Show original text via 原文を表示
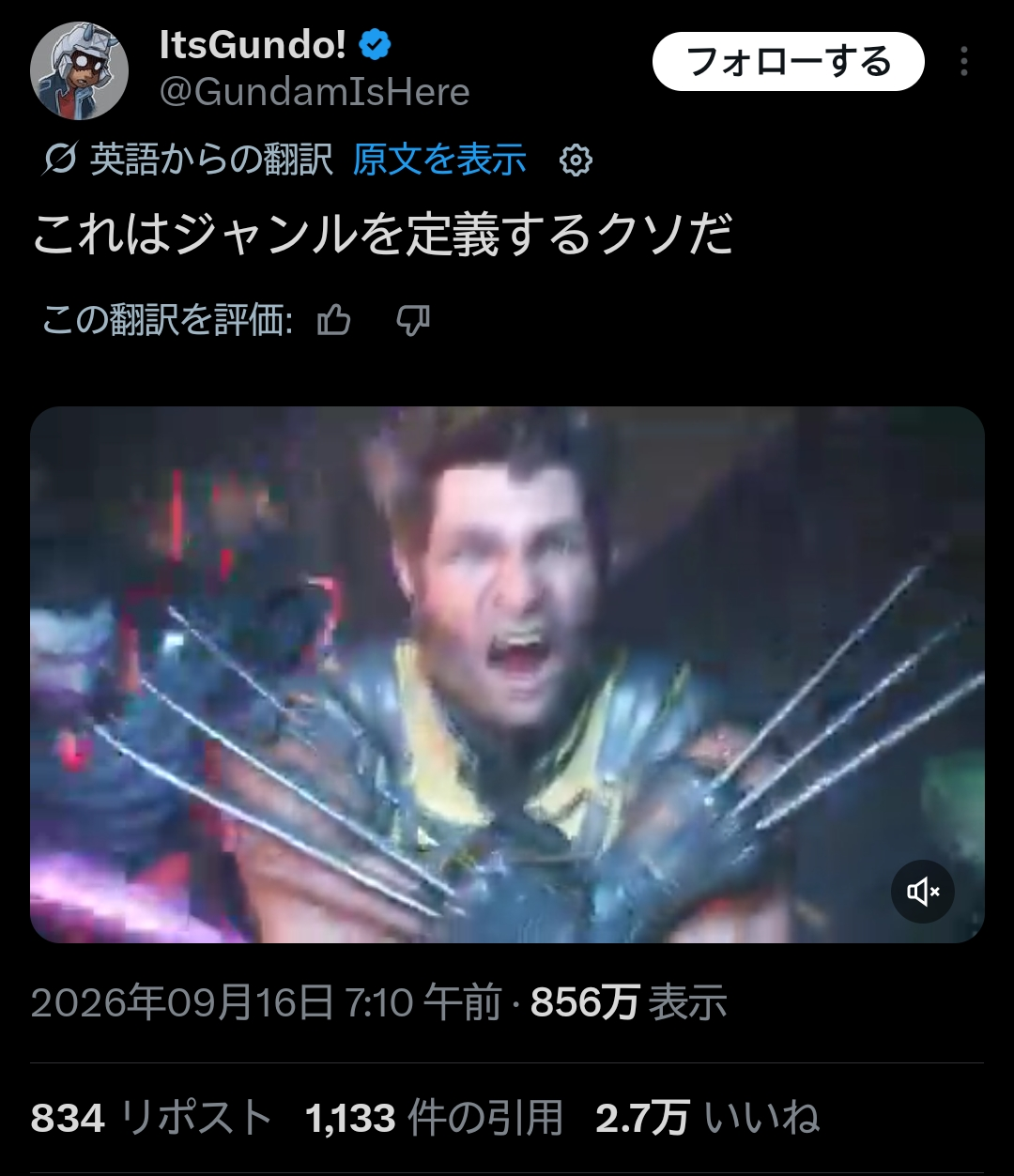Screen dimensions: 1014x1176 [x=439, y=160]
